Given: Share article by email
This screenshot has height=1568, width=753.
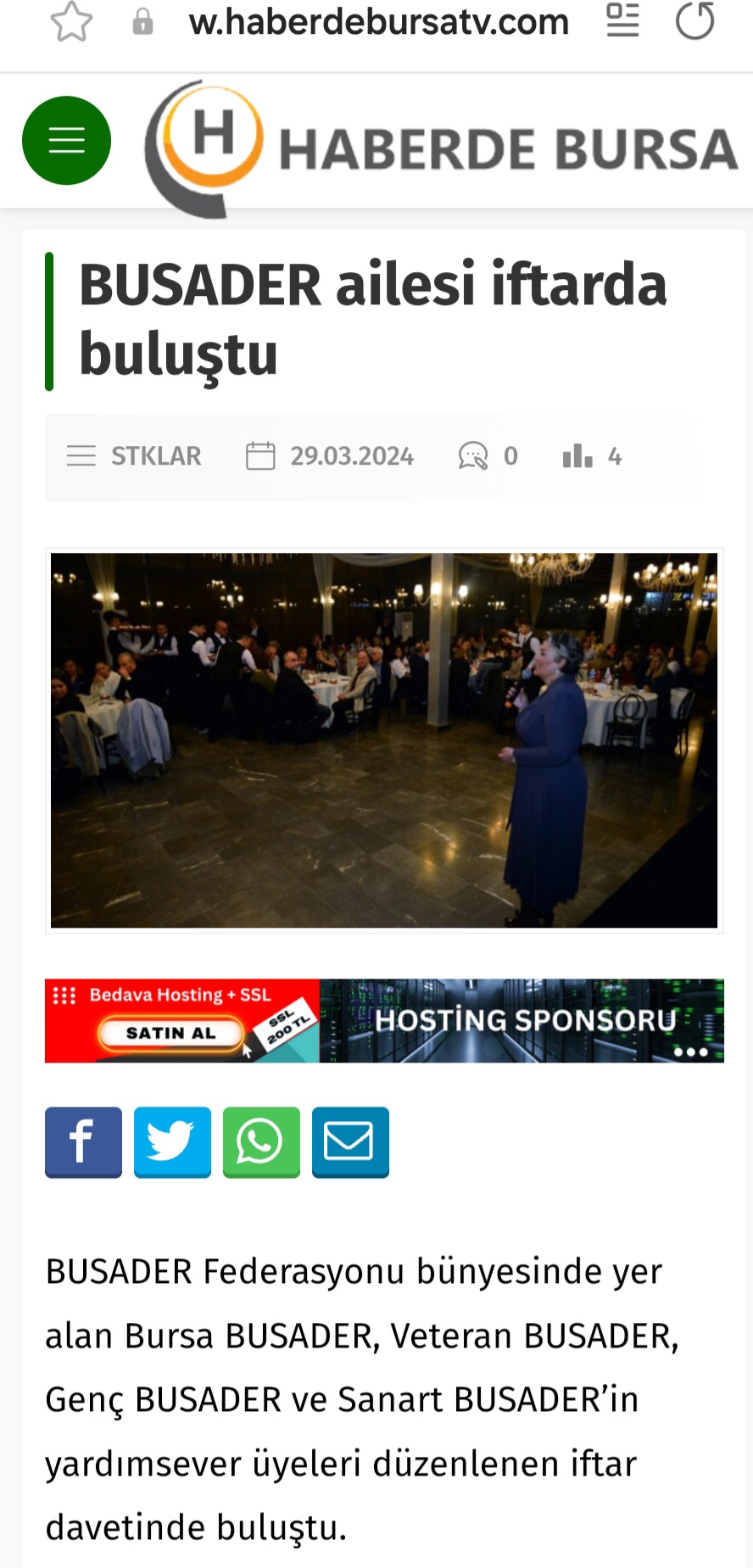Looking at the screenshot, I should point(350,1142).
